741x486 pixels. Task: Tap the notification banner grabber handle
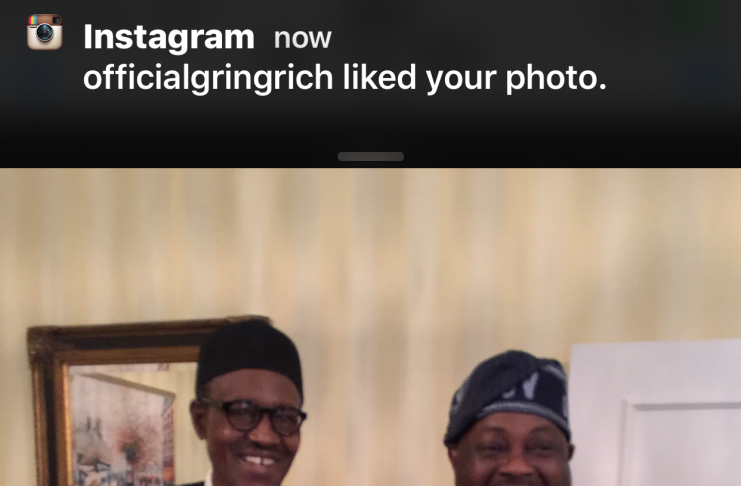point(370,156)
